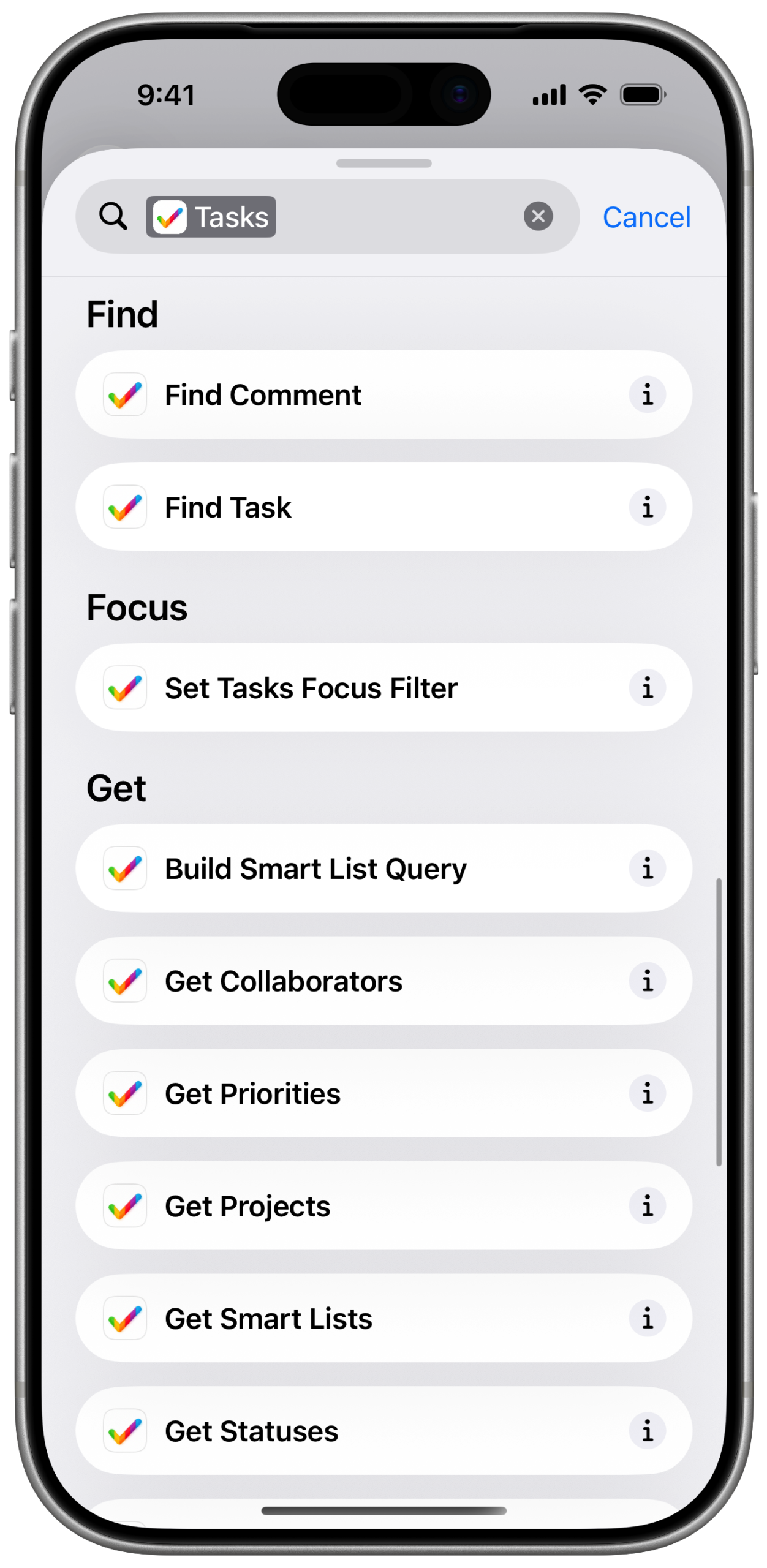Choose Set Tasks Focus Filter
Viewport: 767px width, 1568px height.
pos(343,688)
